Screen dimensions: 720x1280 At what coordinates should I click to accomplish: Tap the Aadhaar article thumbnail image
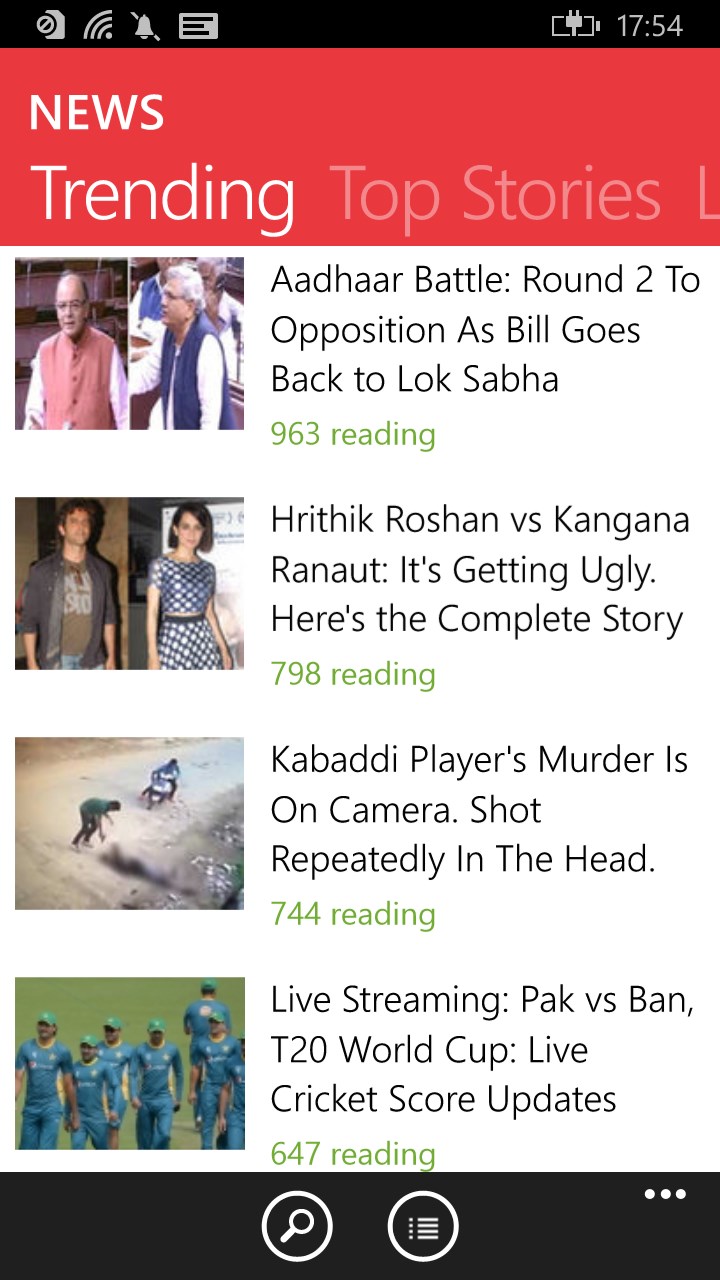128,343
